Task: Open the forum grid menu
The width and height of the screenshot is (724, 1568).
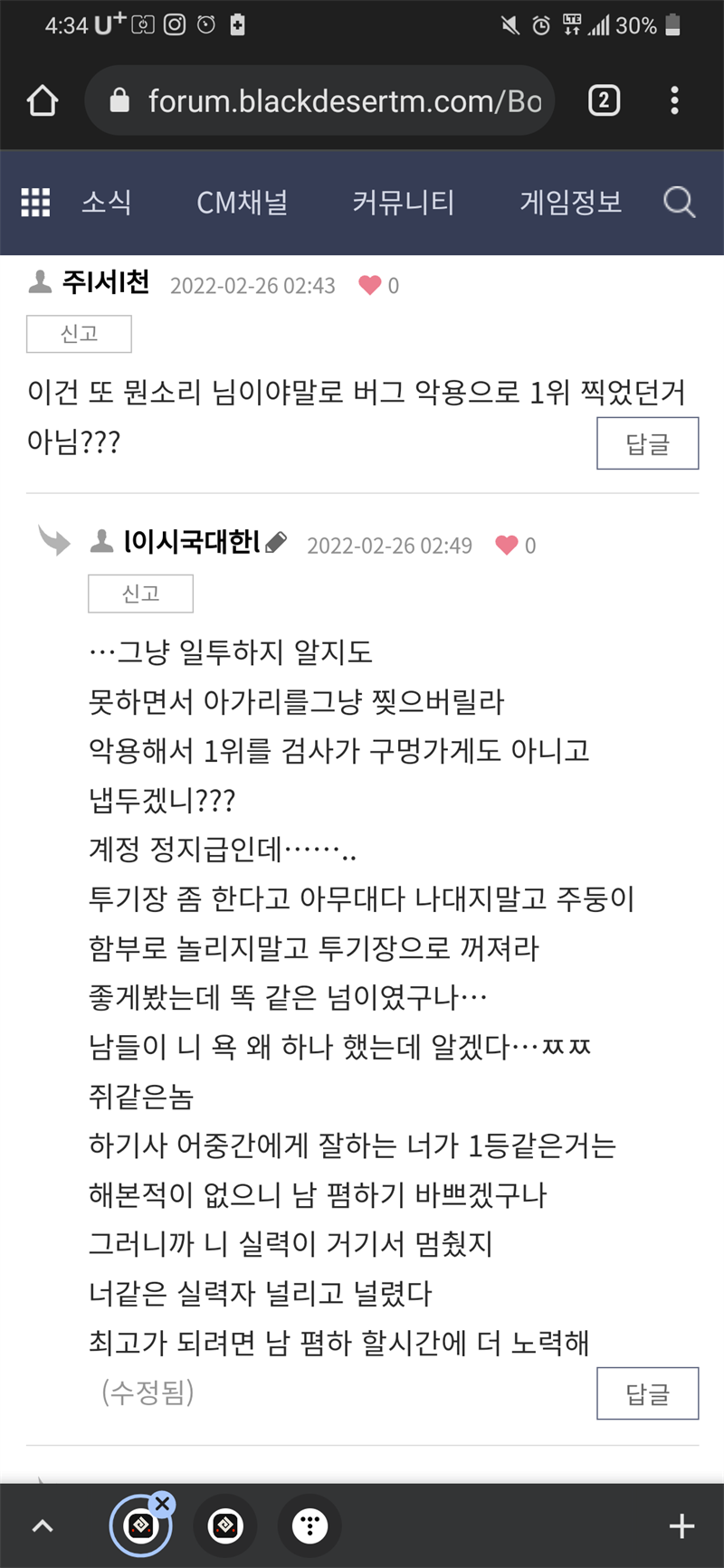Action: click(35, 202)
